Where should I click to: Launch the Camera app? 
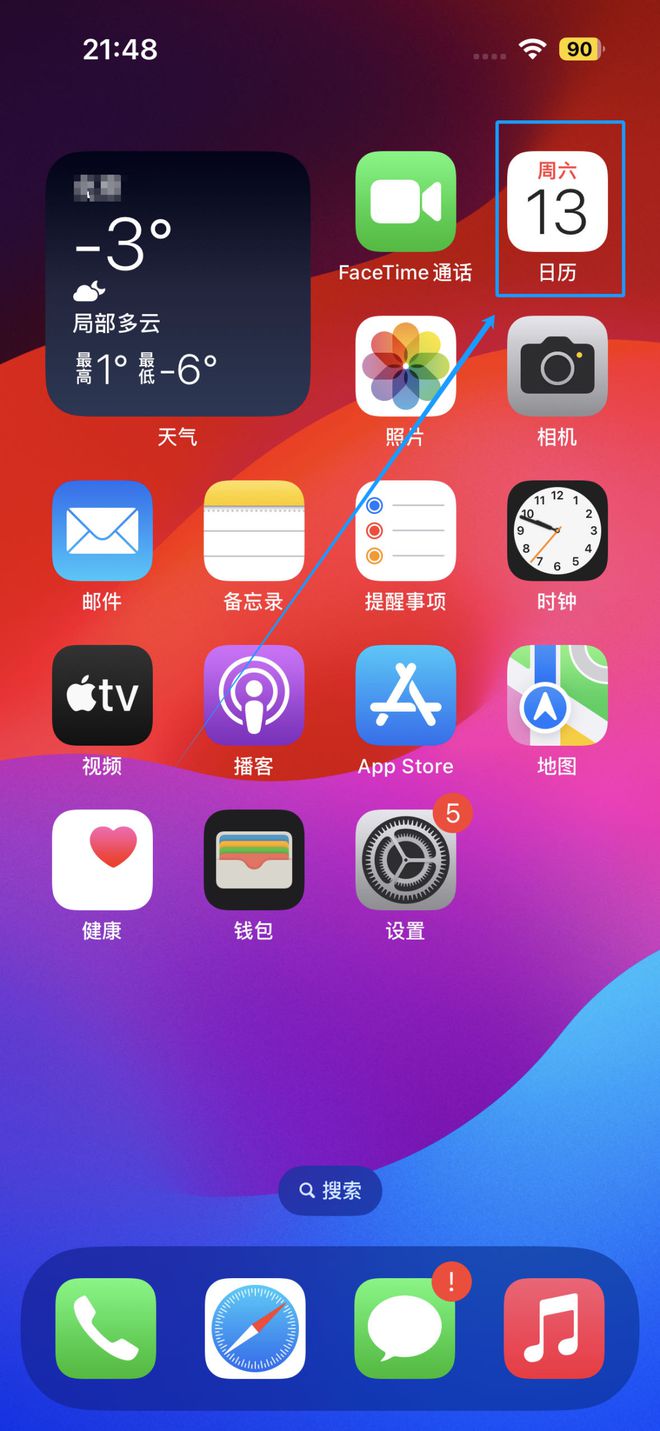(557, 366)
